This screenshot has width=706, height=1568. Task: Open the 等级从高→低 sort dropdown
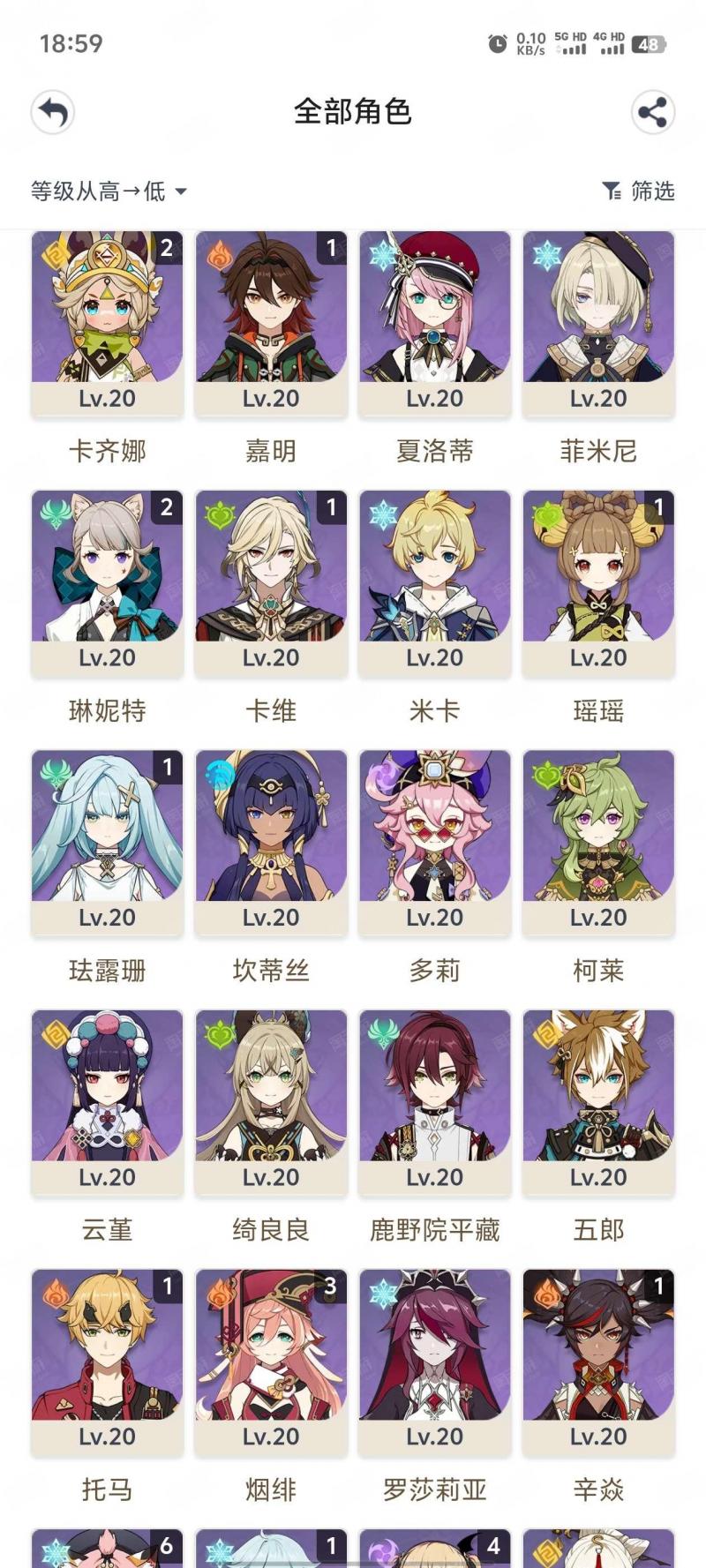[109, 191]
